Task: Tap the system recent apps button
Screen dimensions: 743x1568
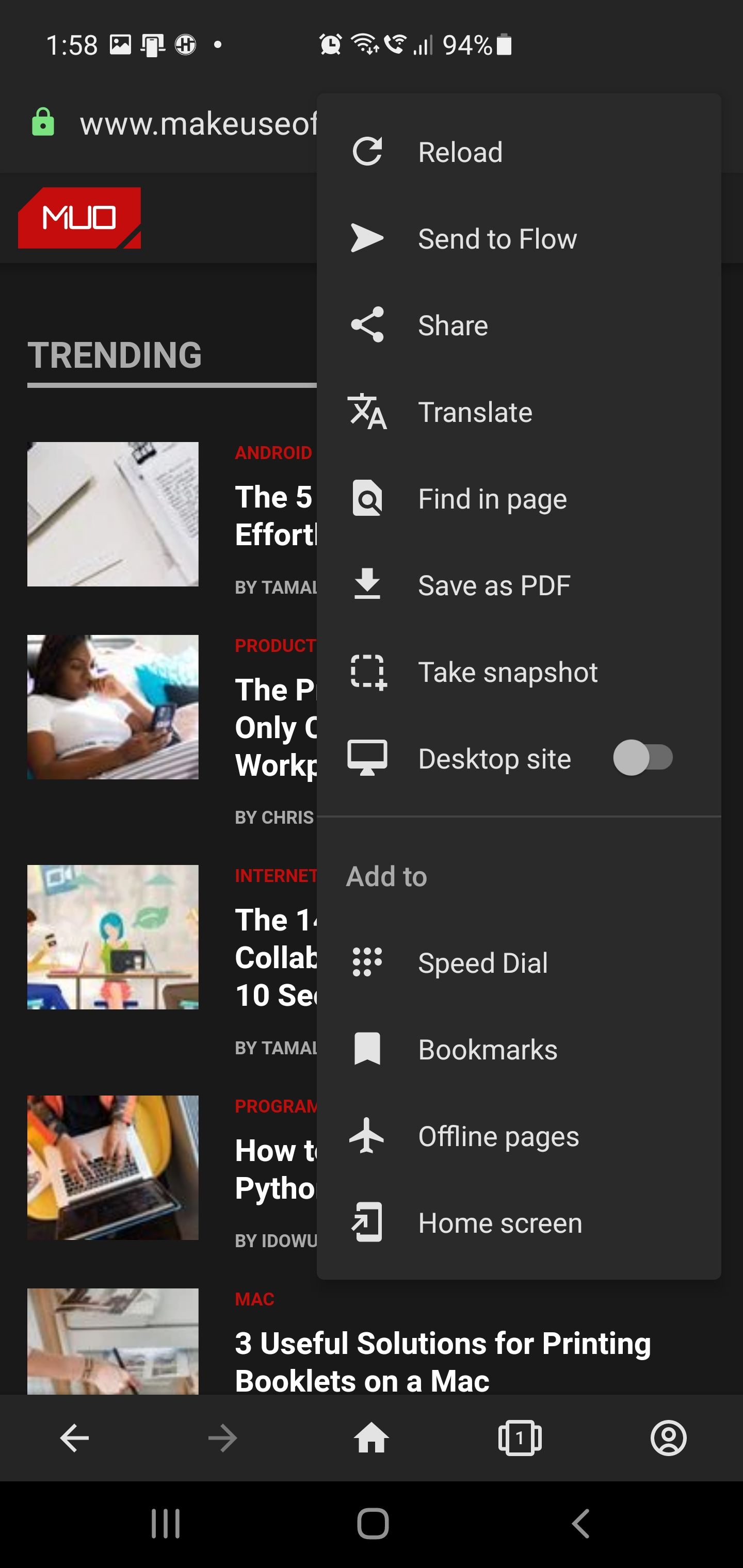Action: point(165,1524)
